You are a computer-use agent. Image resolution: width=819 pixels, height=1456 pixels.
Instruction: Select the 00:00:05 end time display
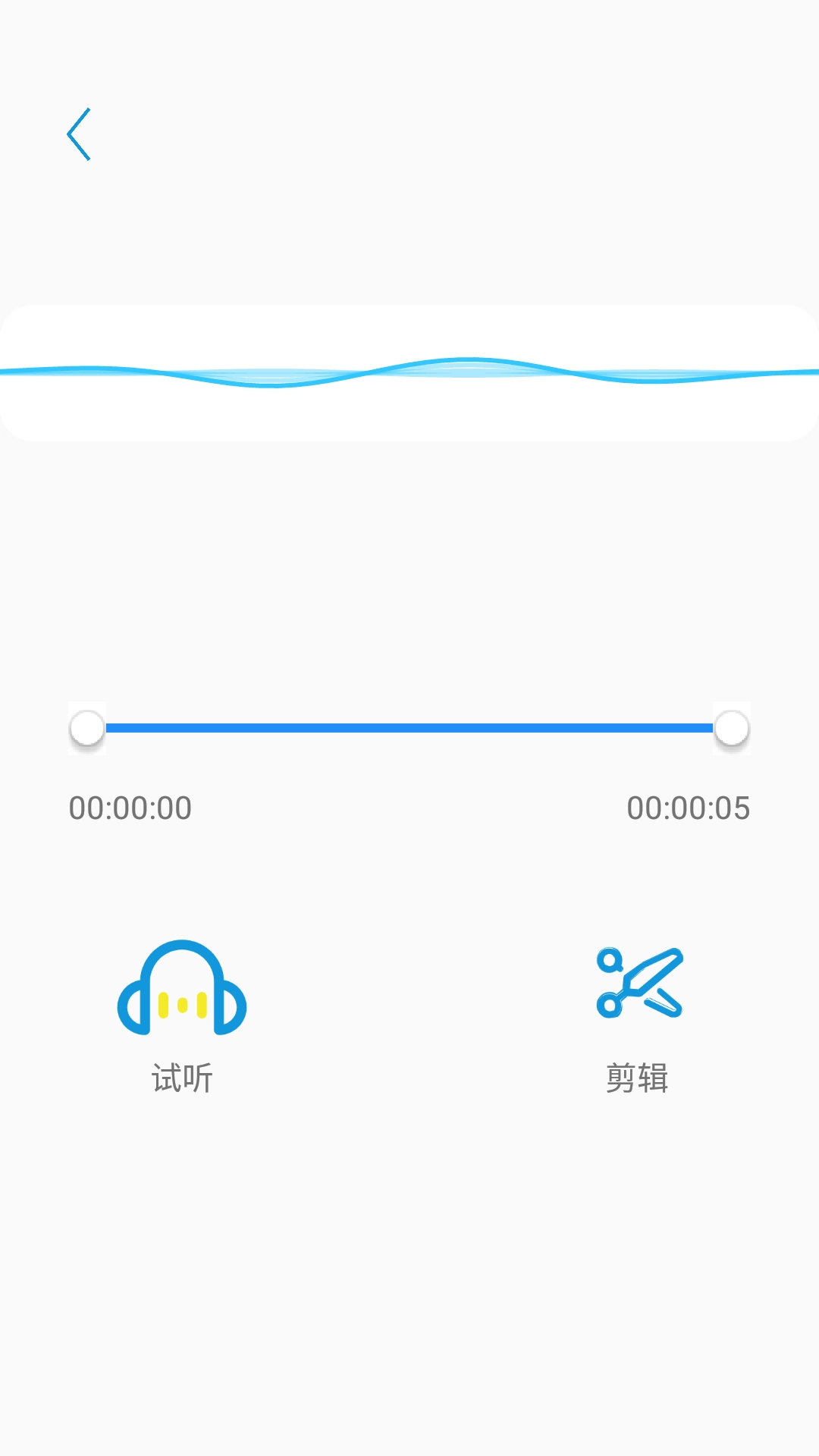pos(689,808)
